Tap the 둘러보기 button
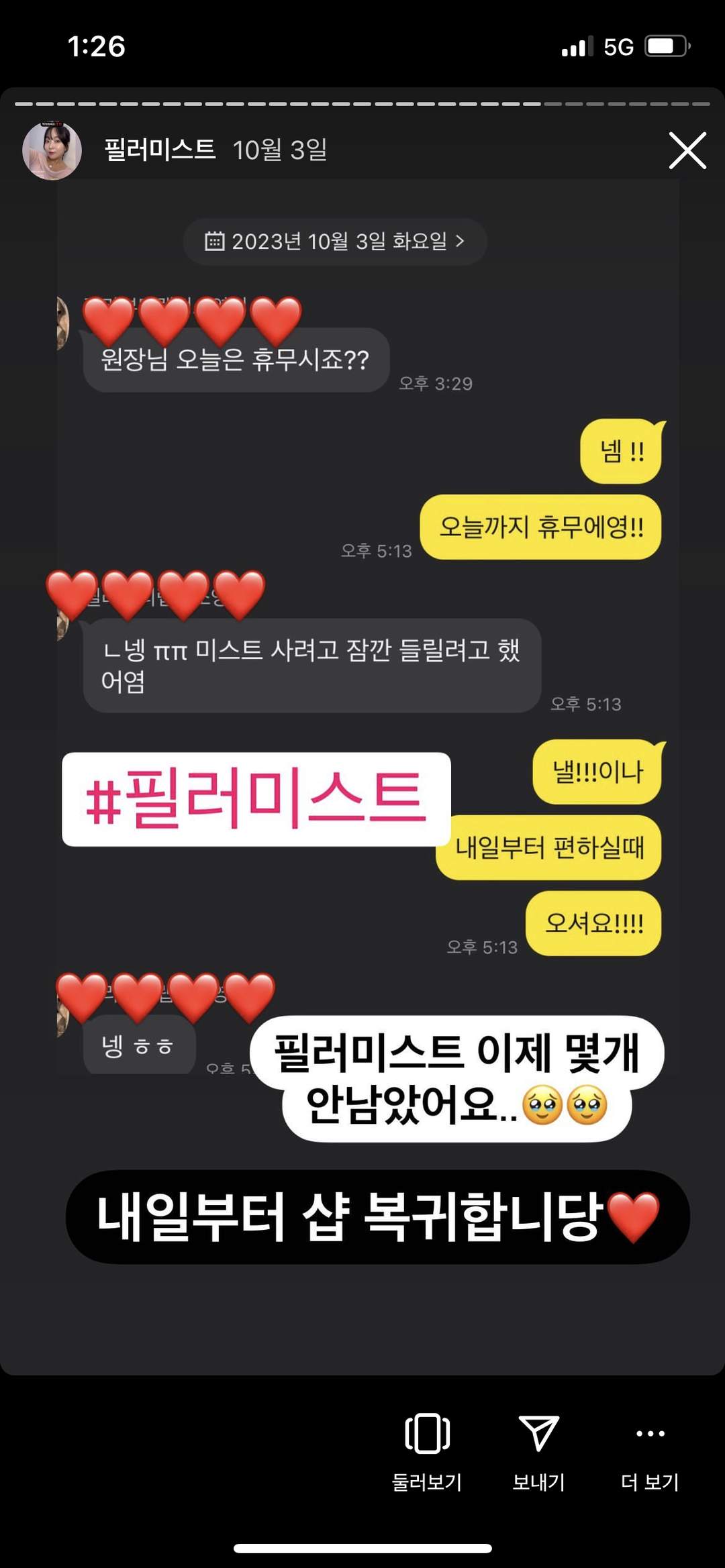 (x=427, y=1451)
